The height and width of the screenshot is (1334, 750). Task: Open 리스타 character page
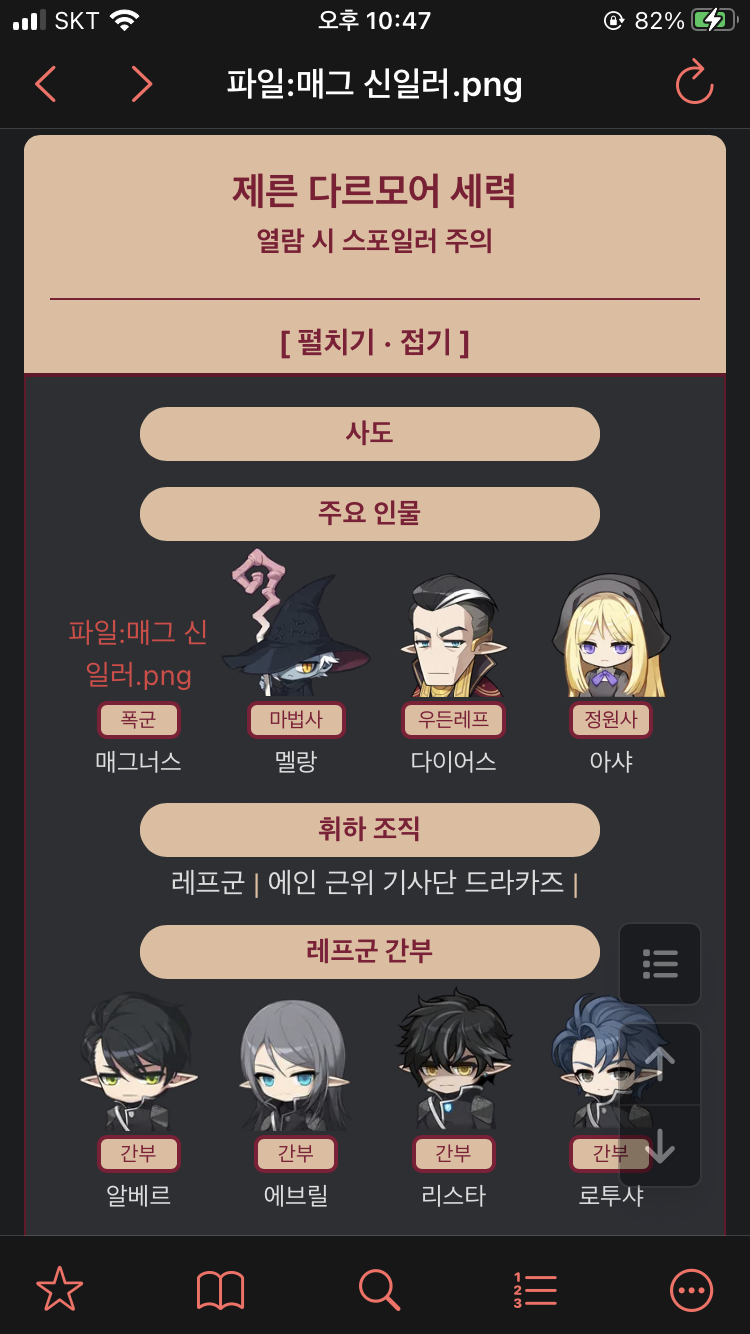tap(453, 1195)
